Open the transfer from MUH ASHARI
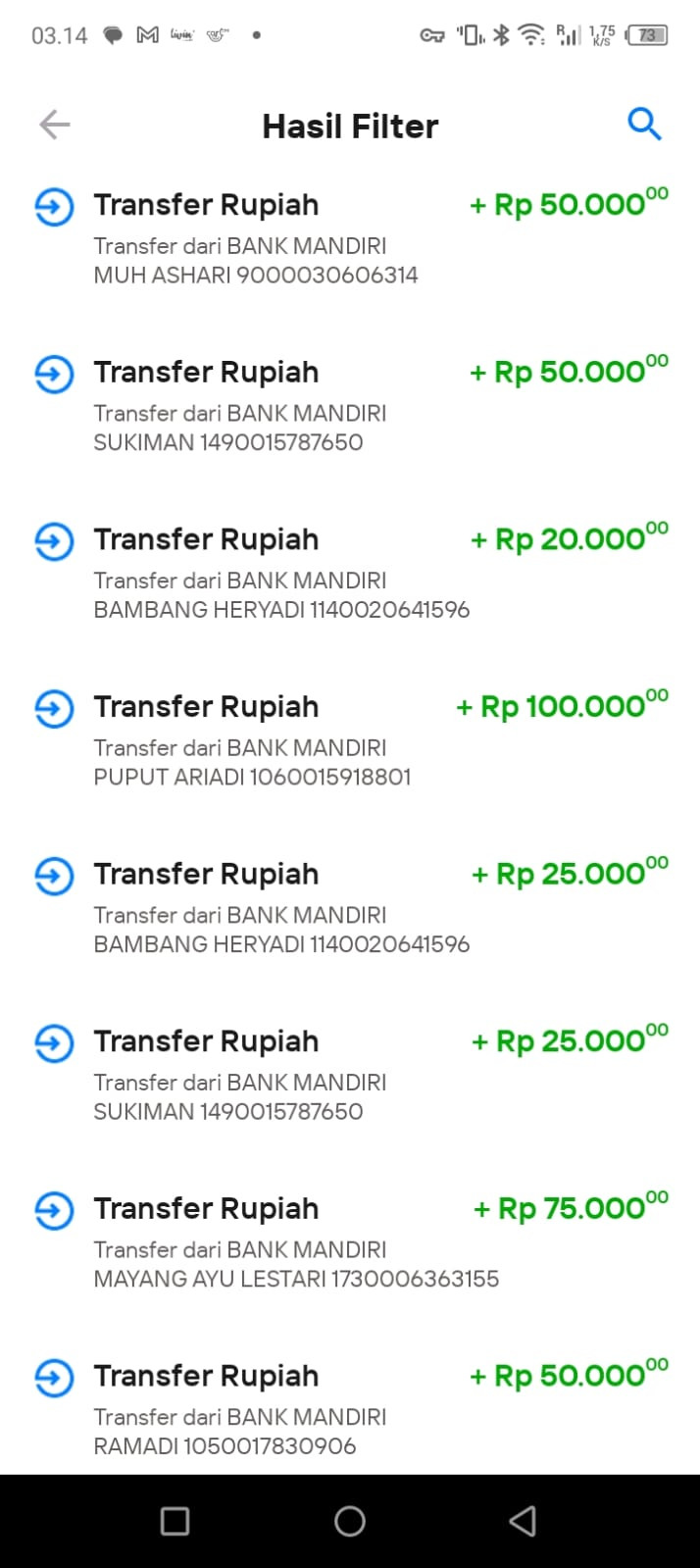The height and width of the screenshot is (1568, 700). point(350,238)
